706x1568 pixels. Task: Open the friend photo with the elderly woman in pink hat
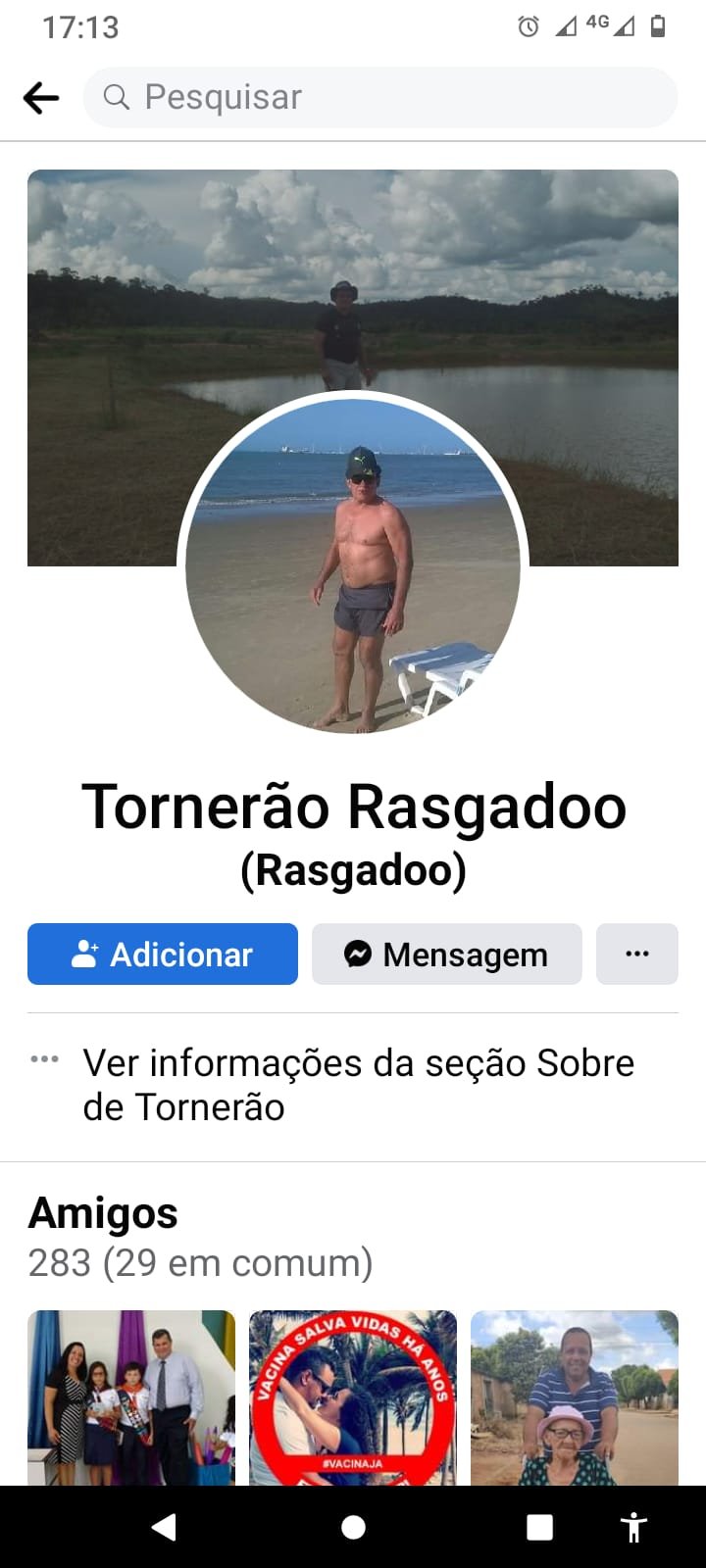pos(575,1397)
